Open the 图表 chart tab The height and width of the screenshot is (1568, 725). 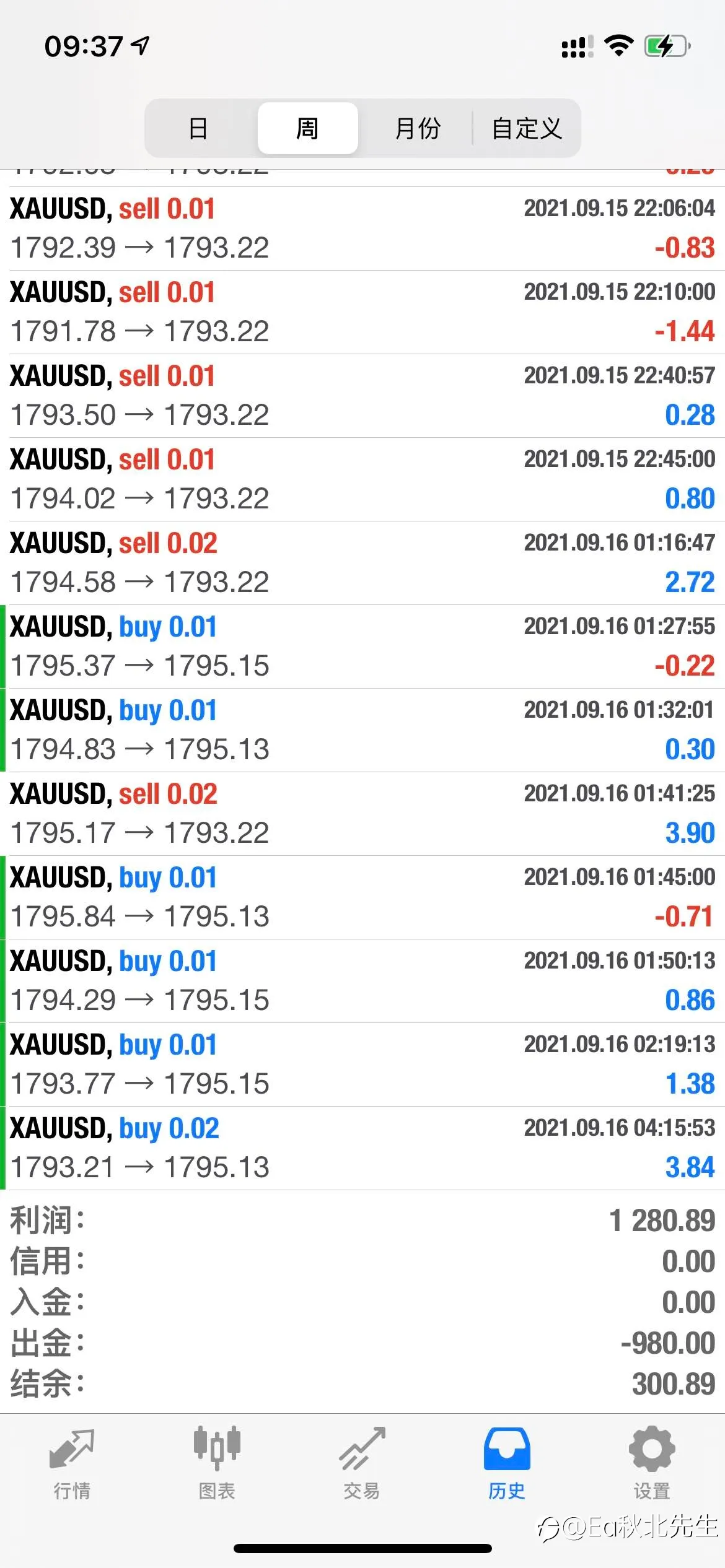[x=217, y=1463]
